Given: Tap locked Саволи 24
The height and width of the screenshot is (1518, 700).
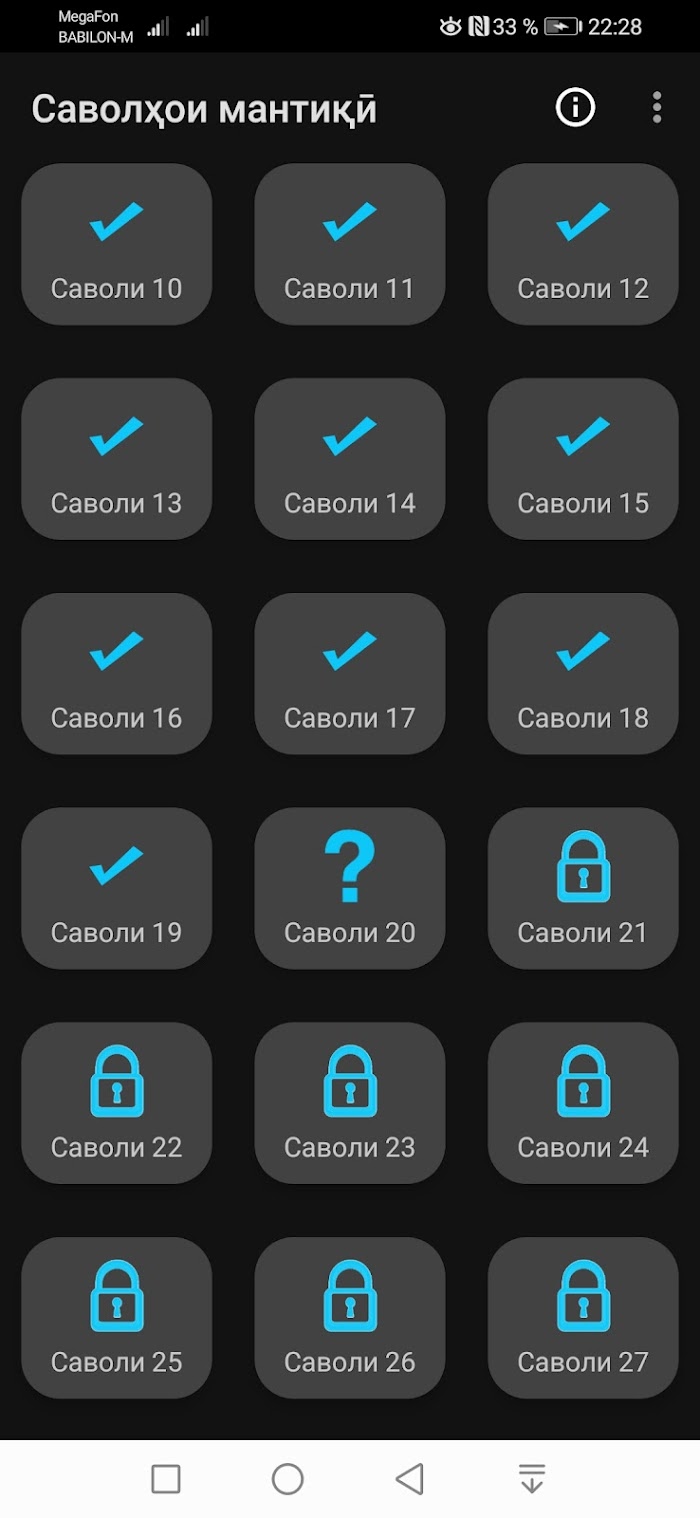Looking at the screenshot, I should (x=583, y=1103).
